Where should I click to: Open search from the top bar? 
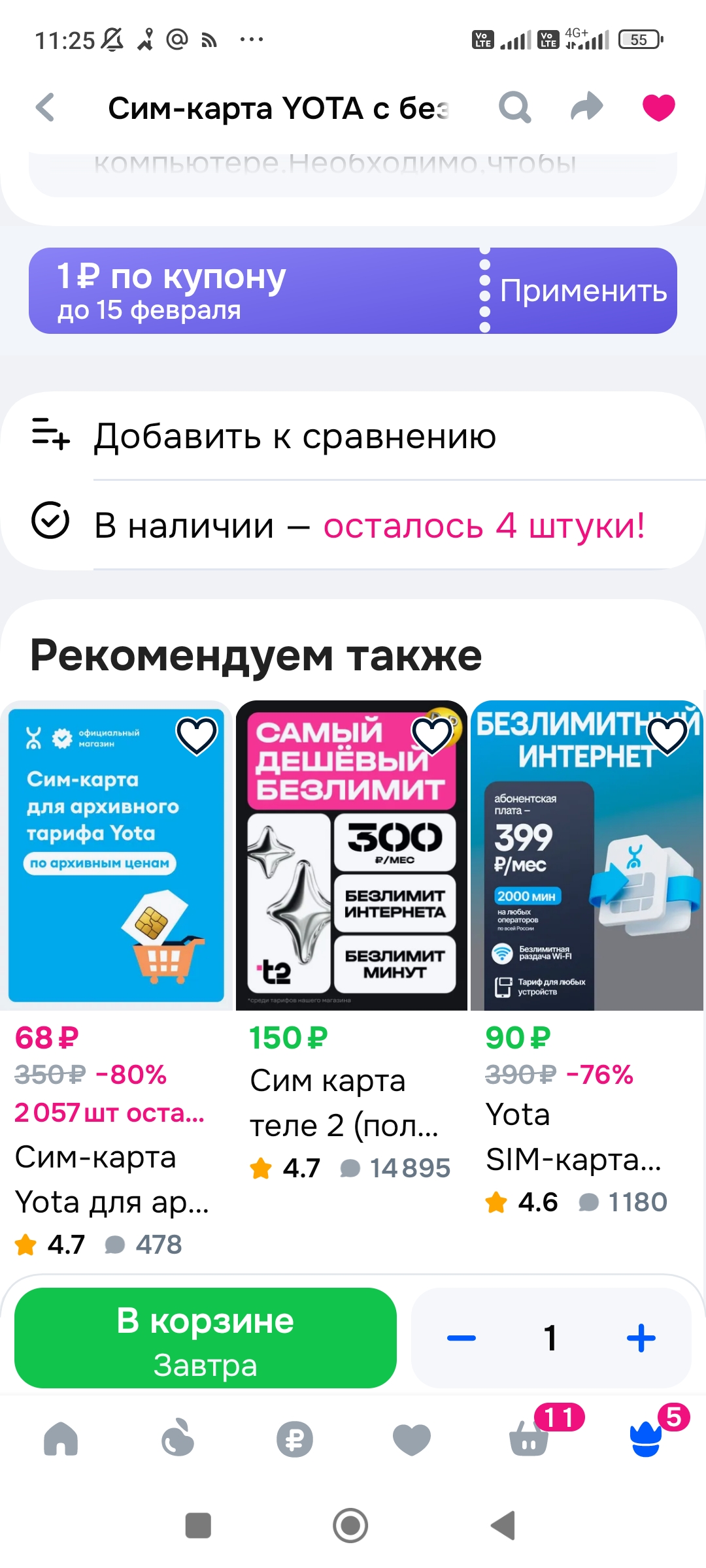514,108
